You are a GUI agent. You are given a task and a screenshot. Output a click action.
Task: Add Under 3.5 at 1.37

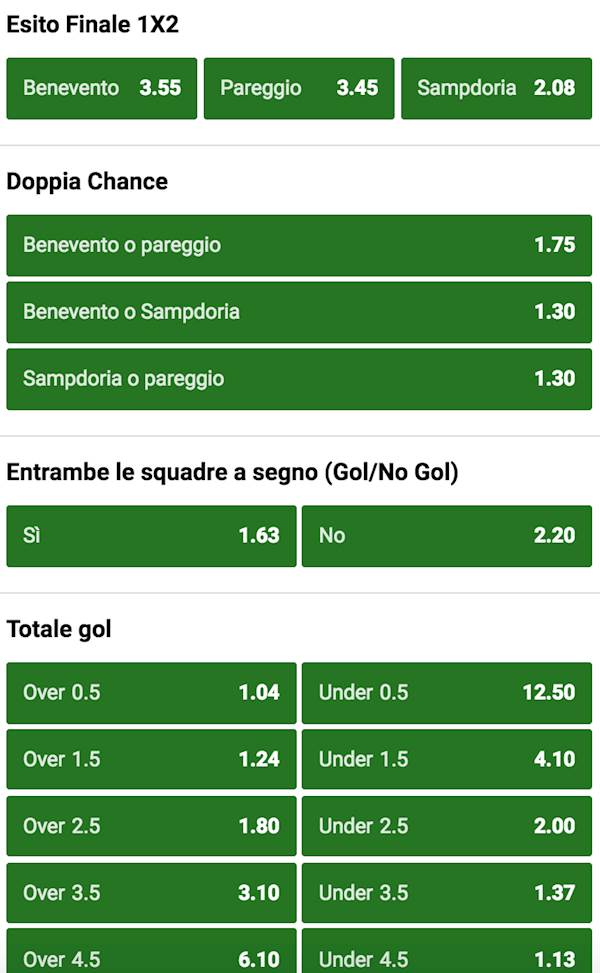point(447,893)
